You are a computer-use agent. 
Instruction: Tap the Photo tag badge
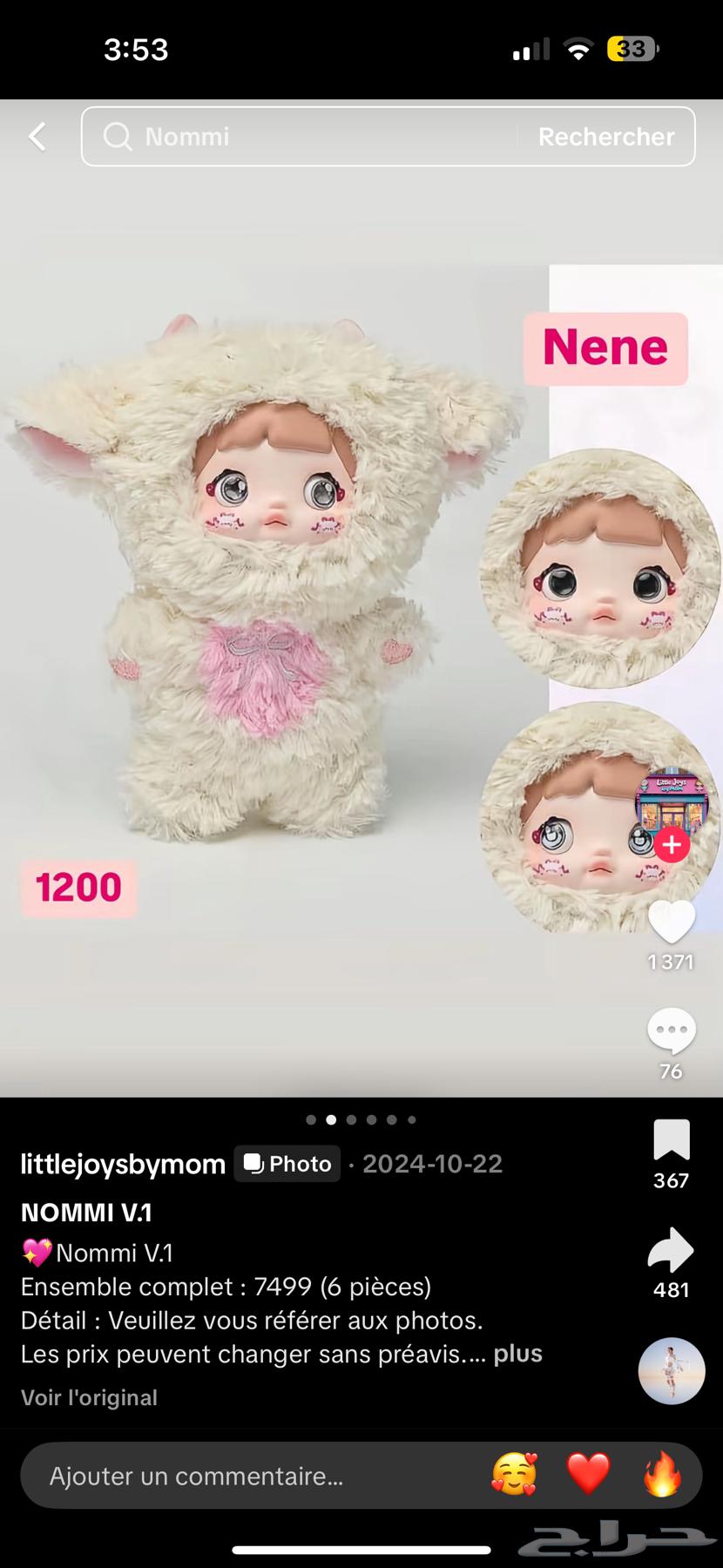tap(287, 1164)
